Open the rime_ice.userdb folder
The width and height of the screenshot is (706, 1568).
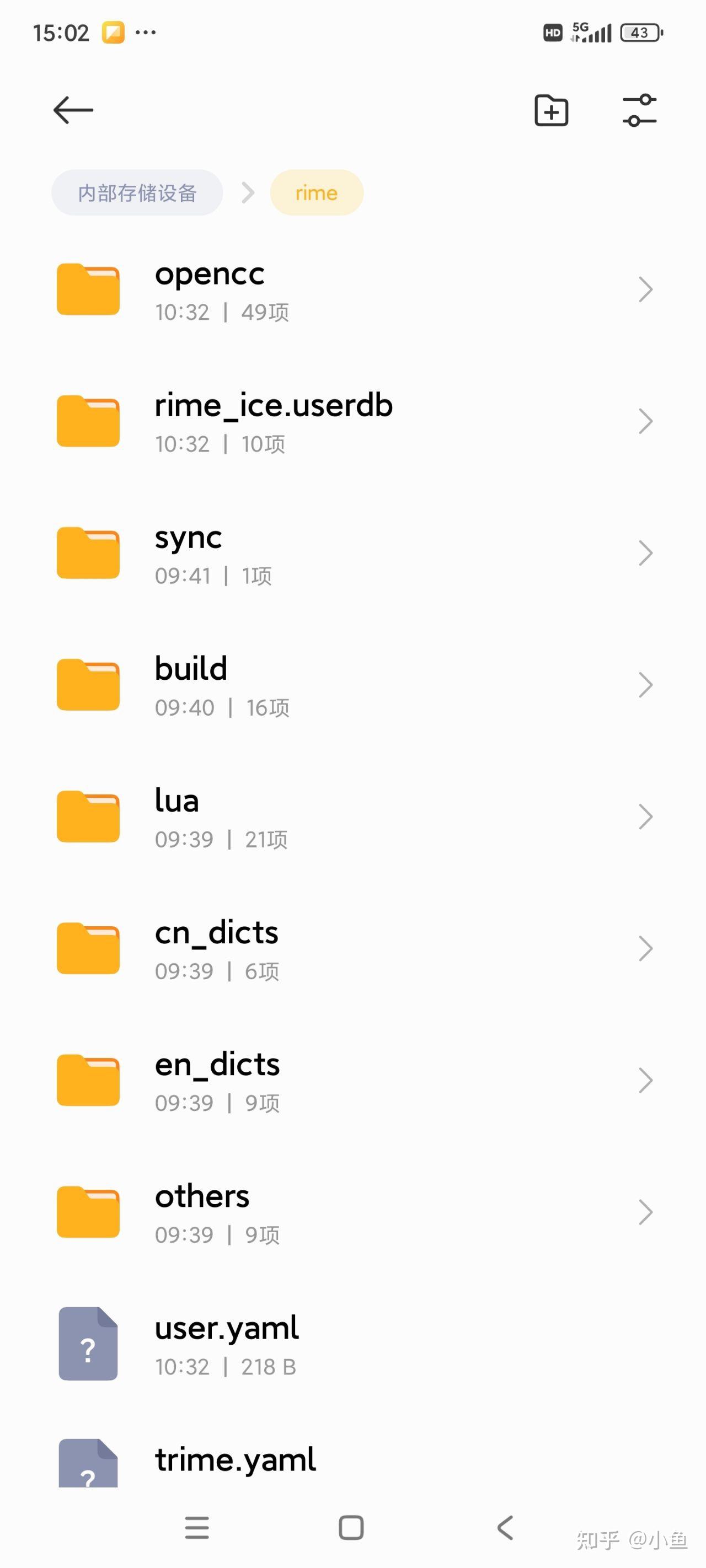pos(354,422)
